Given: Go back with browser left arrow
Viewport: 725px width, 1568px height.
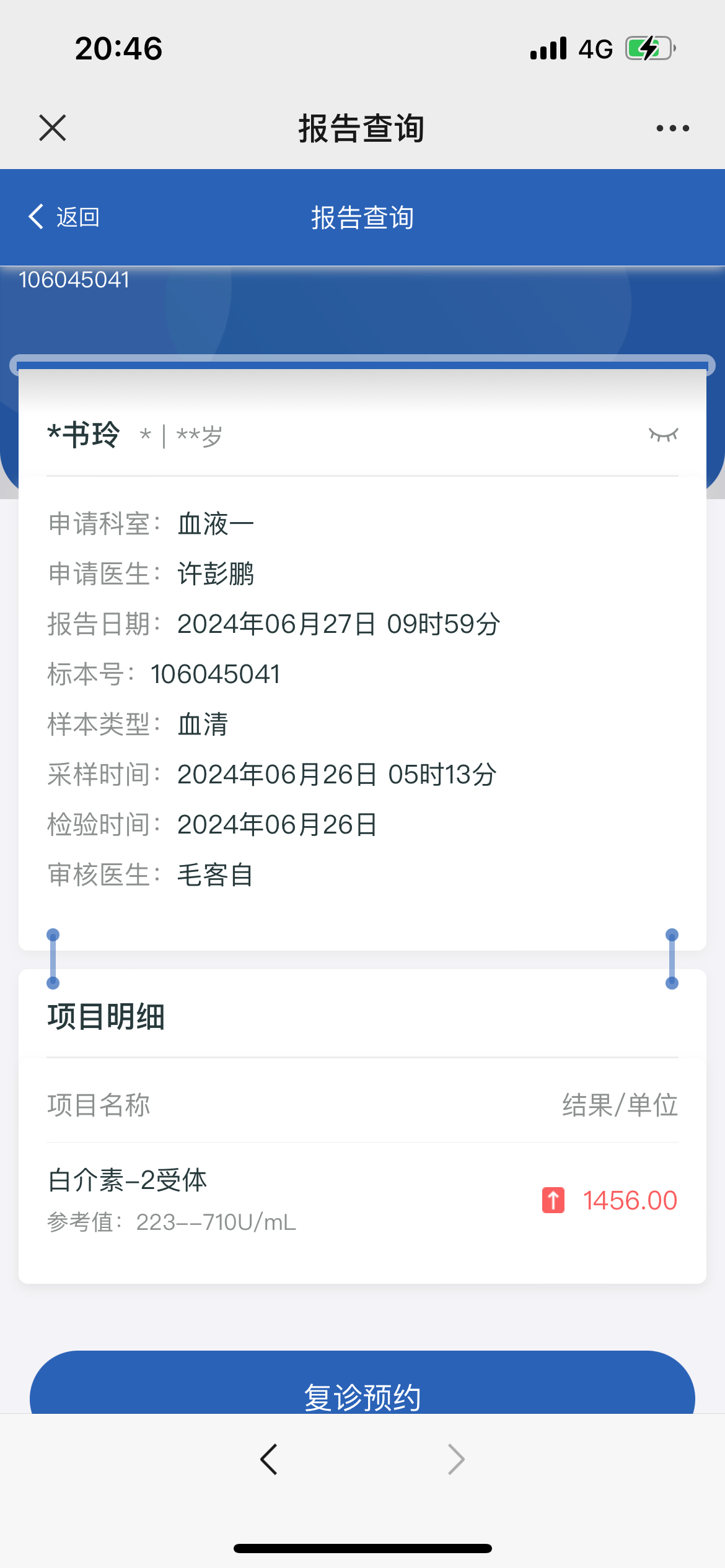Looking at the screenshot, I should point(269,1460).
